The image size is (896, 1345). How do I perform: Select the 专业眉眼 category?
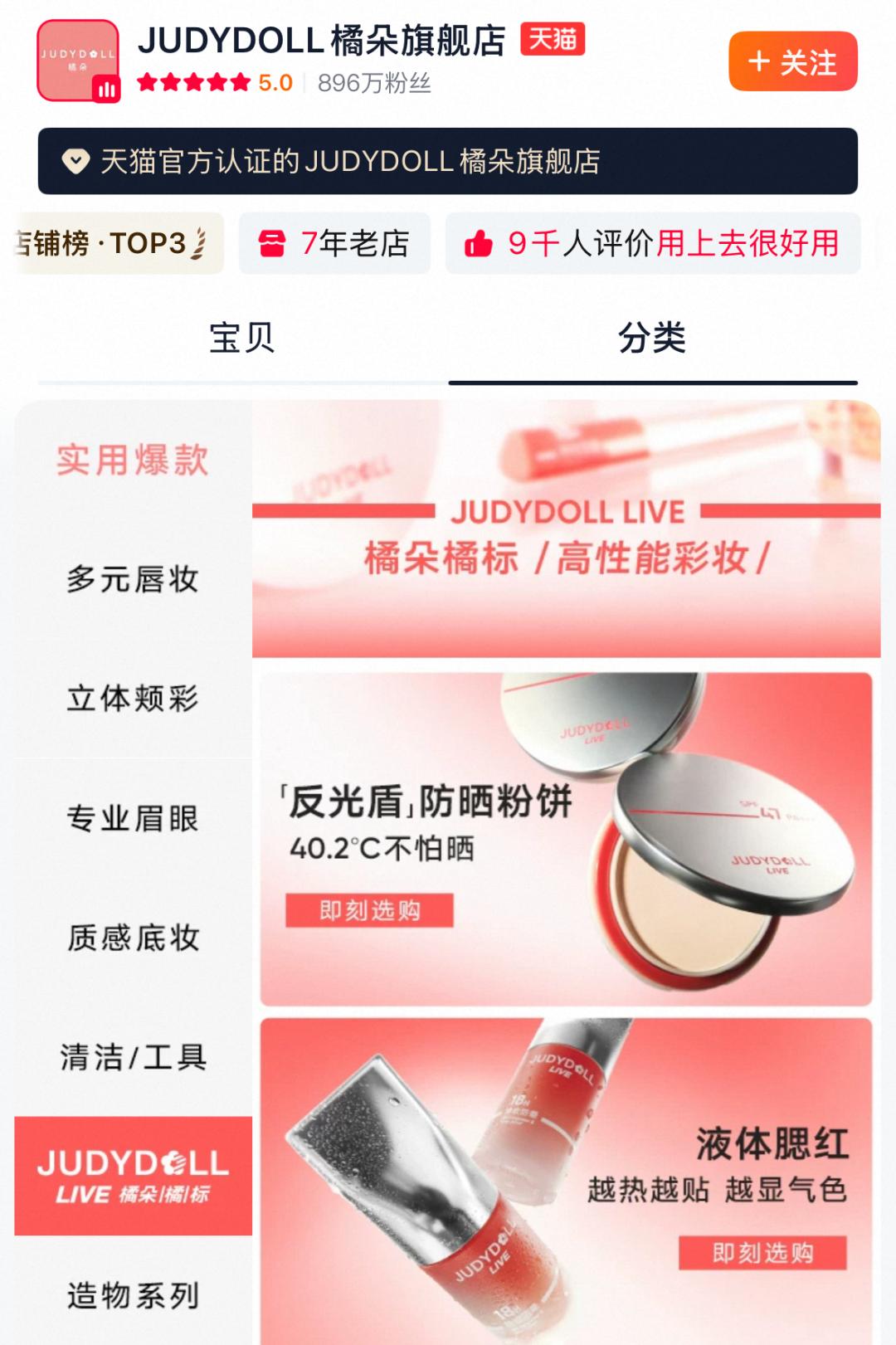(133, 818)
